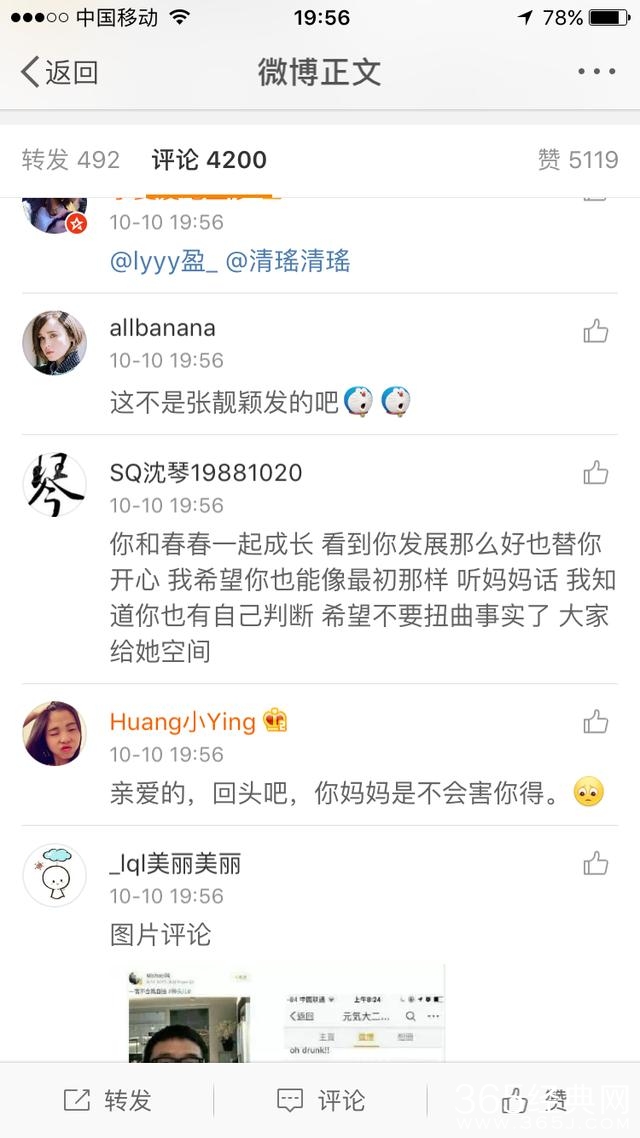Open allbanana's profile avatar
Image resolution: width=640 pixels, height=1138 pixels.
(x=54, y=343)
